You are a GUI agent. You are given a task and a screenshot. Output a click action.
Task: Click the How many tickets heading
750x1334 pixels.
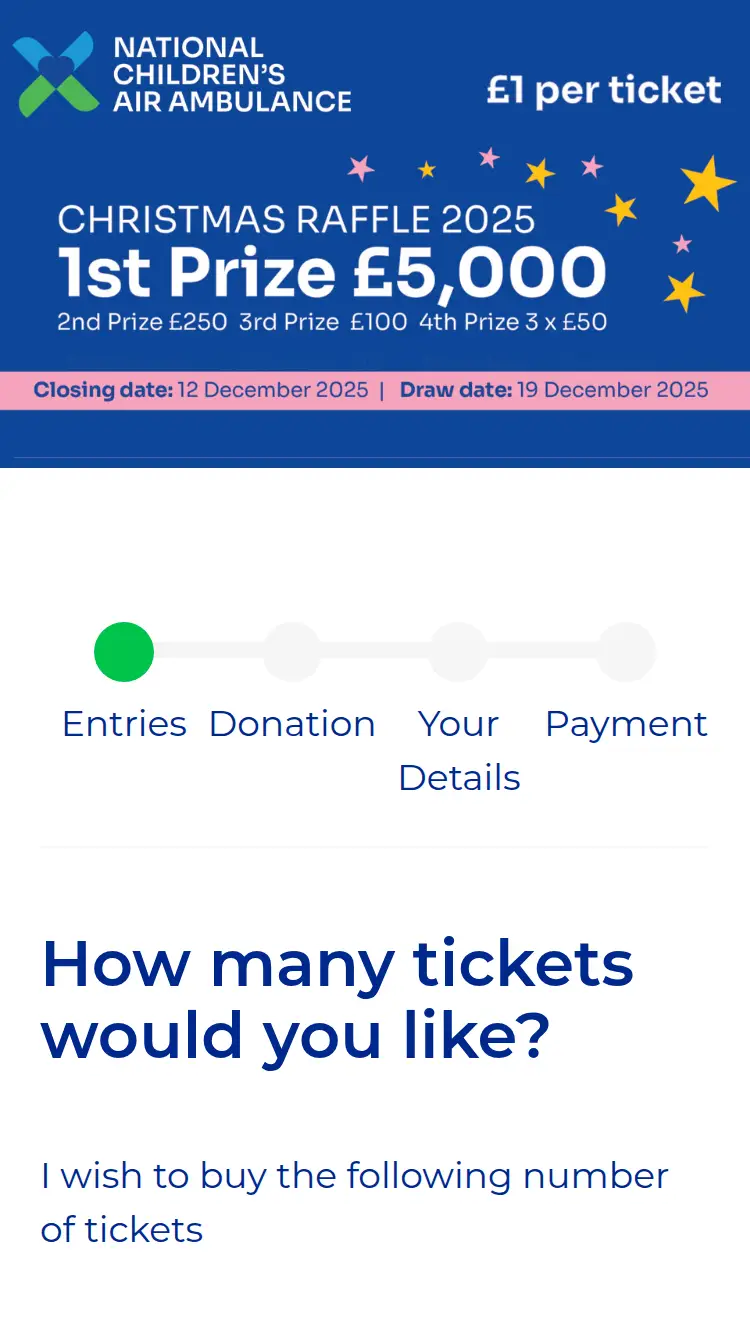pyautogui.click(x=336, y=998)
